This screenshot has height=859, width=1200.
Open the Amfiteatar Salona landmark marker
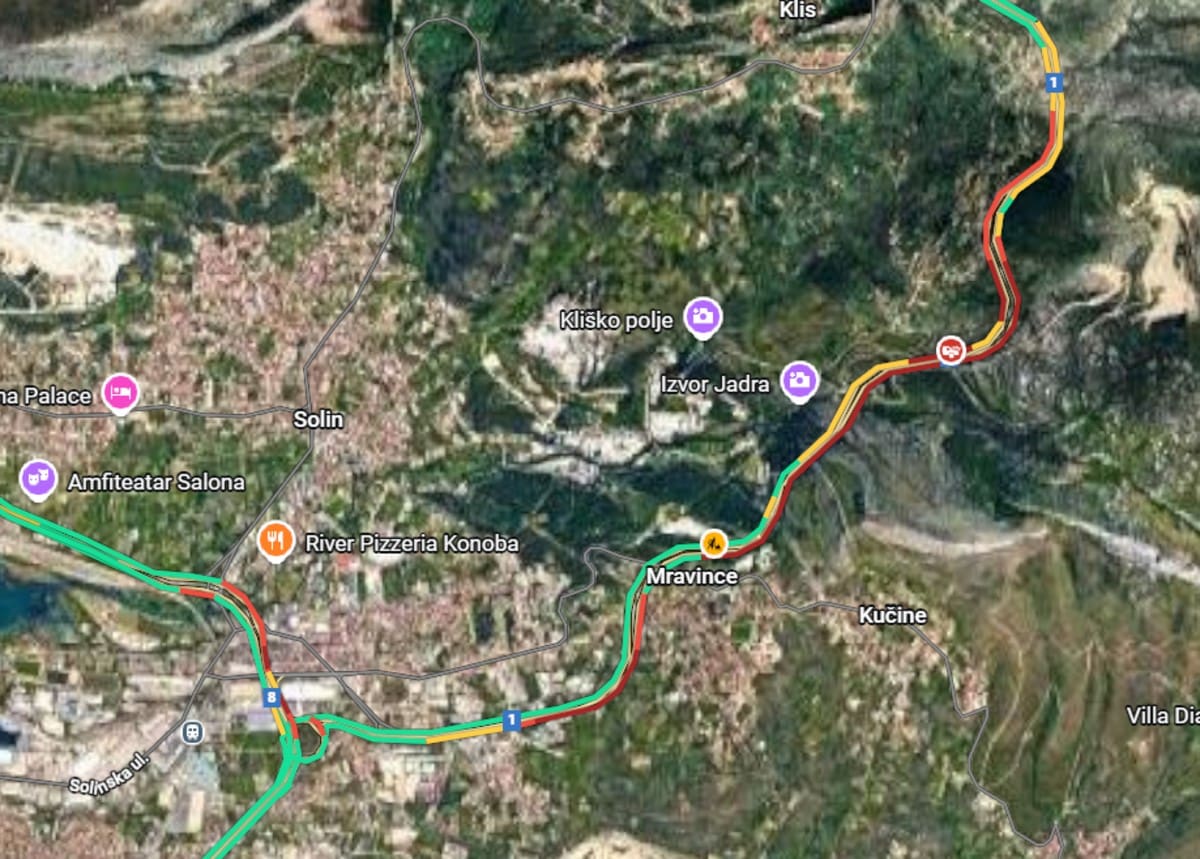coord(38,480)
